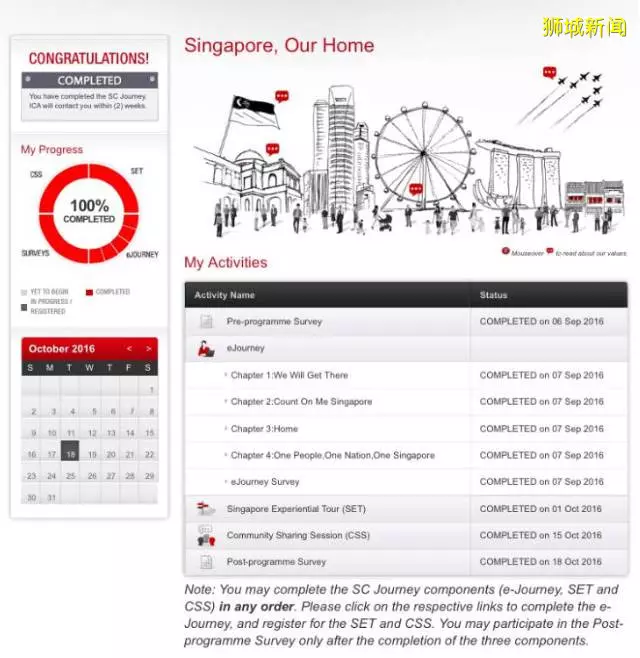Open the Post-programme Survey
The image size is (640, 658).
[276, 562]
